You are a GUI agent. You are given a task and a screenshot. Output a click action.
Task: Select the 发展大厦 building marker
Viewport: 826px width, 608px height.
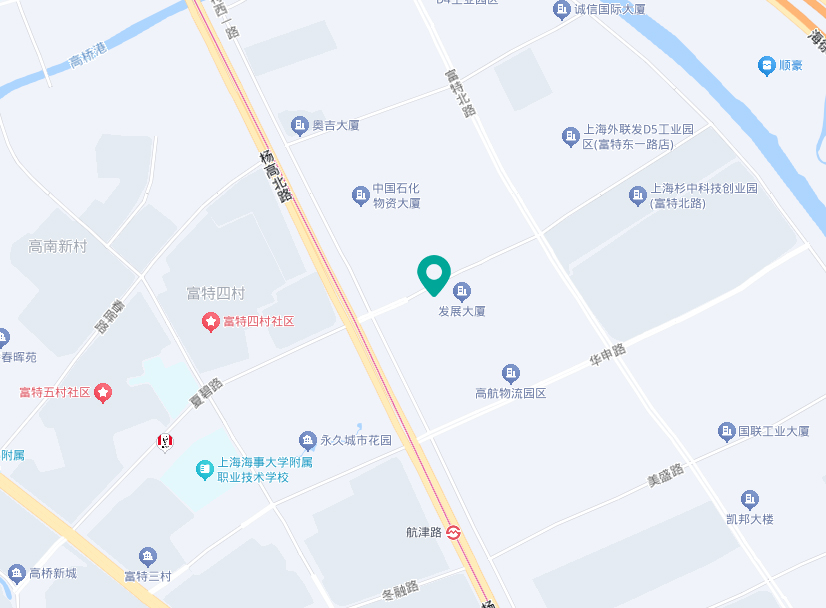coord(462,292)
